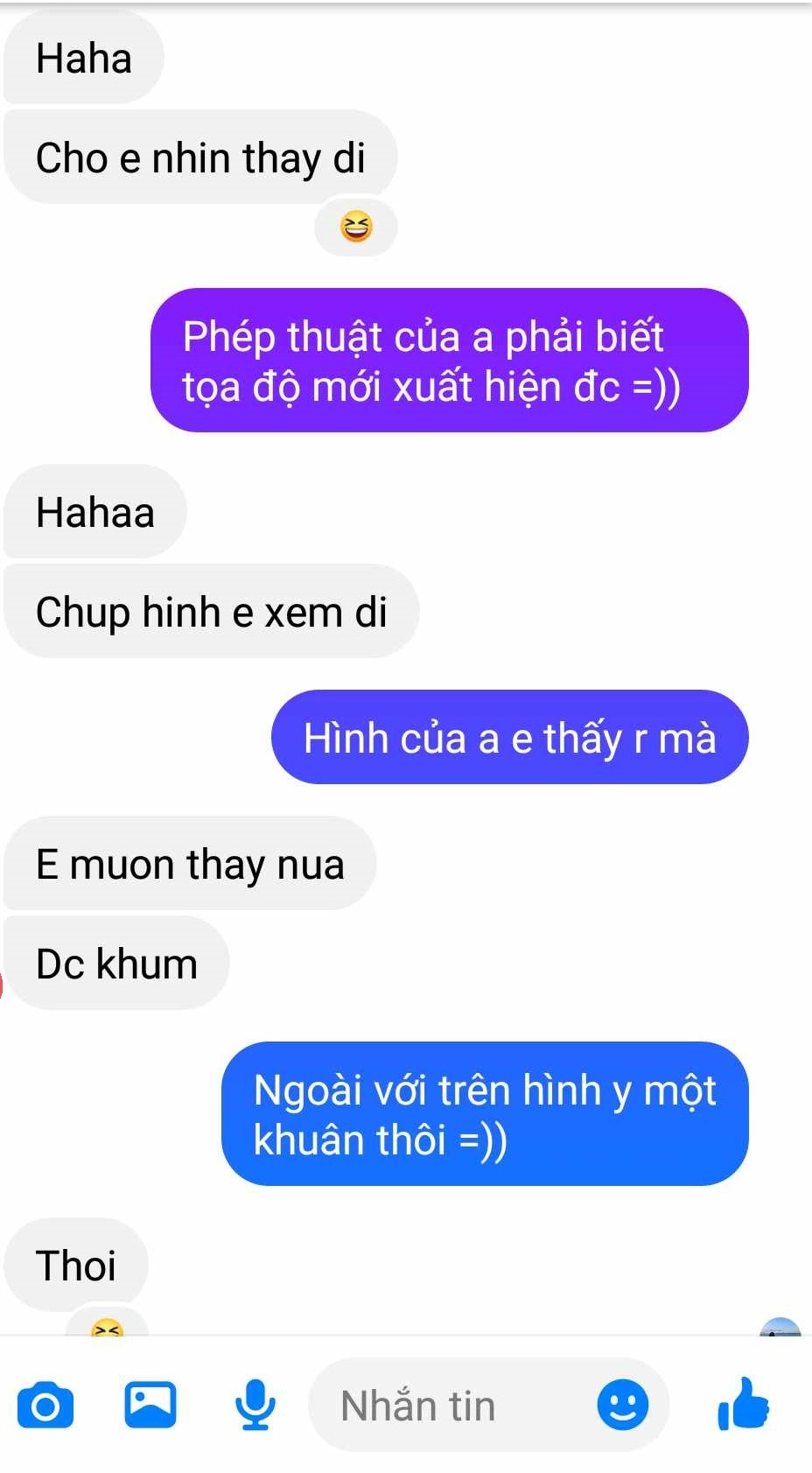This screenshot has width=812, height=1473.
Task: Open the photo gallery picker
Action: pos(150,1404)
